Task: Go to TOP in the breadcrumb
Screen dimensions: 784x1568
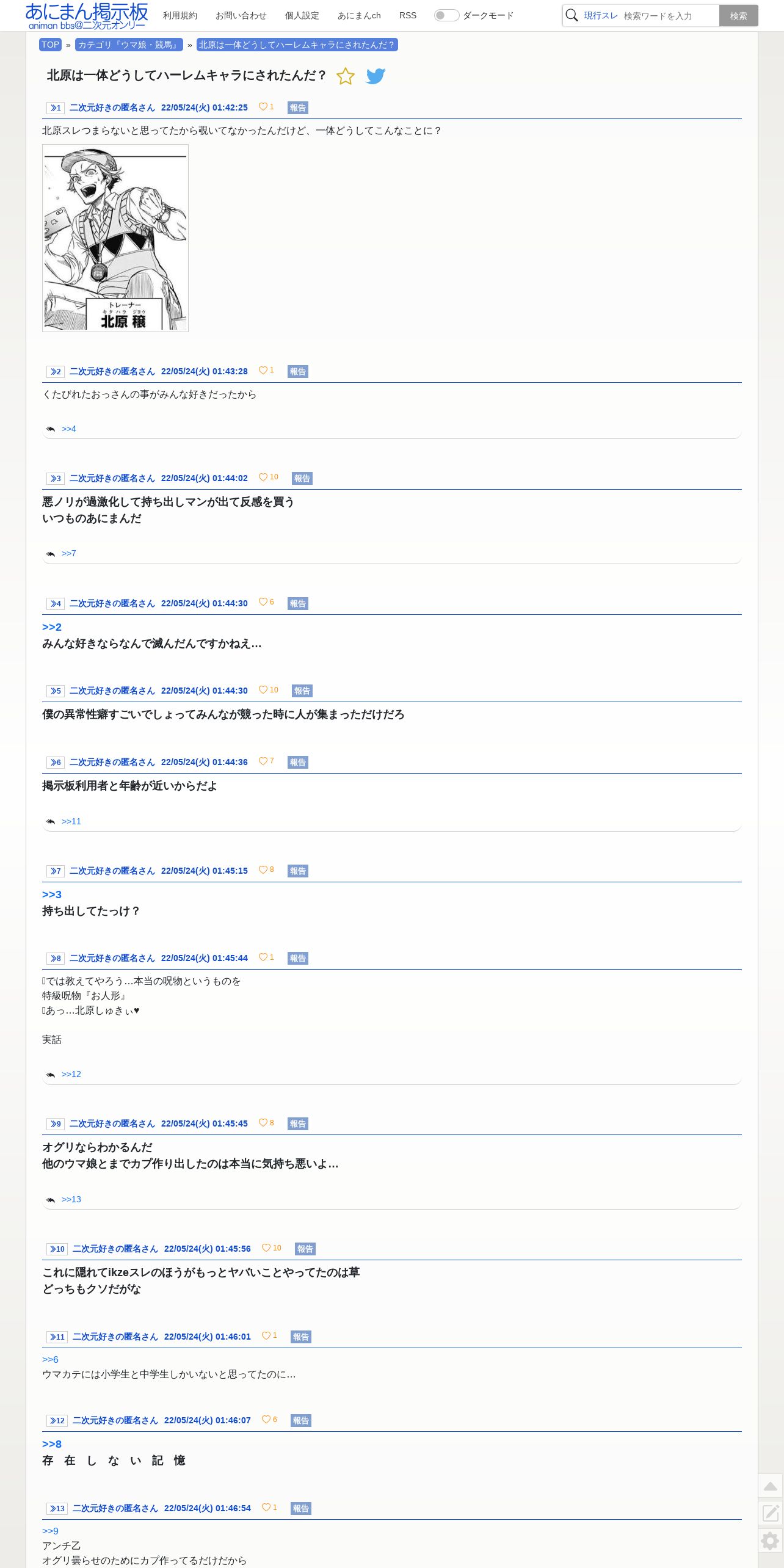Action: pyautogui.click(x=50, y=45)
